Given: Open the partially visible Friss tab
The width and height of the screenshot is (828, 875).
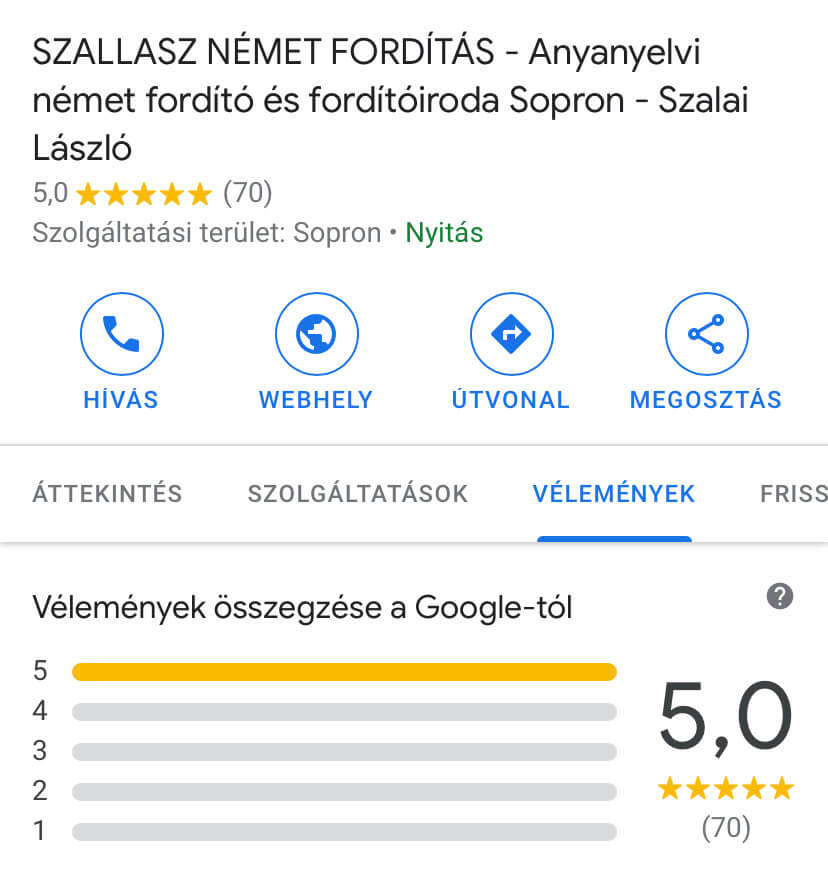Looking at the screenshot, I should click(x=794, y=494).
